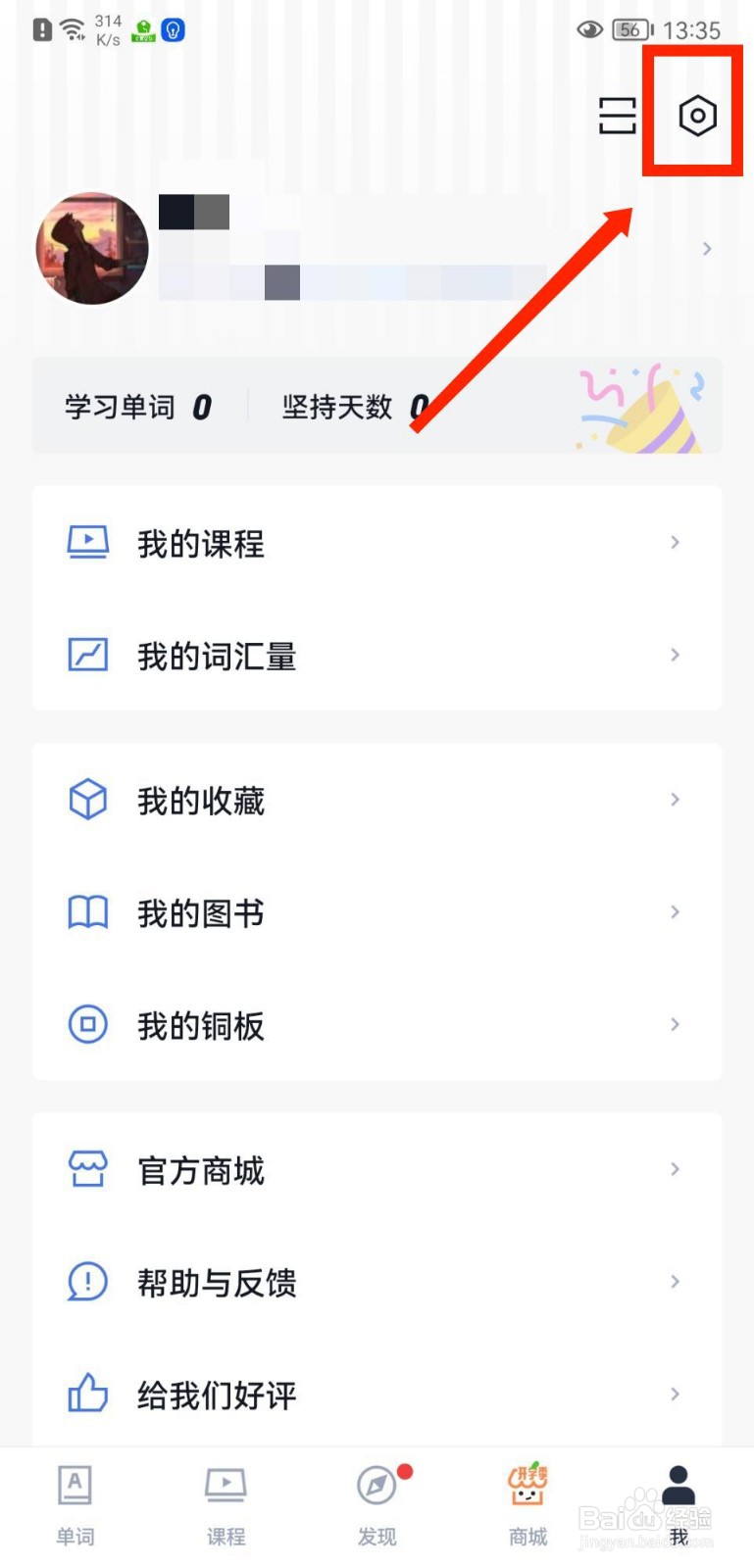Open the profile avatar picture
754x1568 pixels.
point(92,248)
